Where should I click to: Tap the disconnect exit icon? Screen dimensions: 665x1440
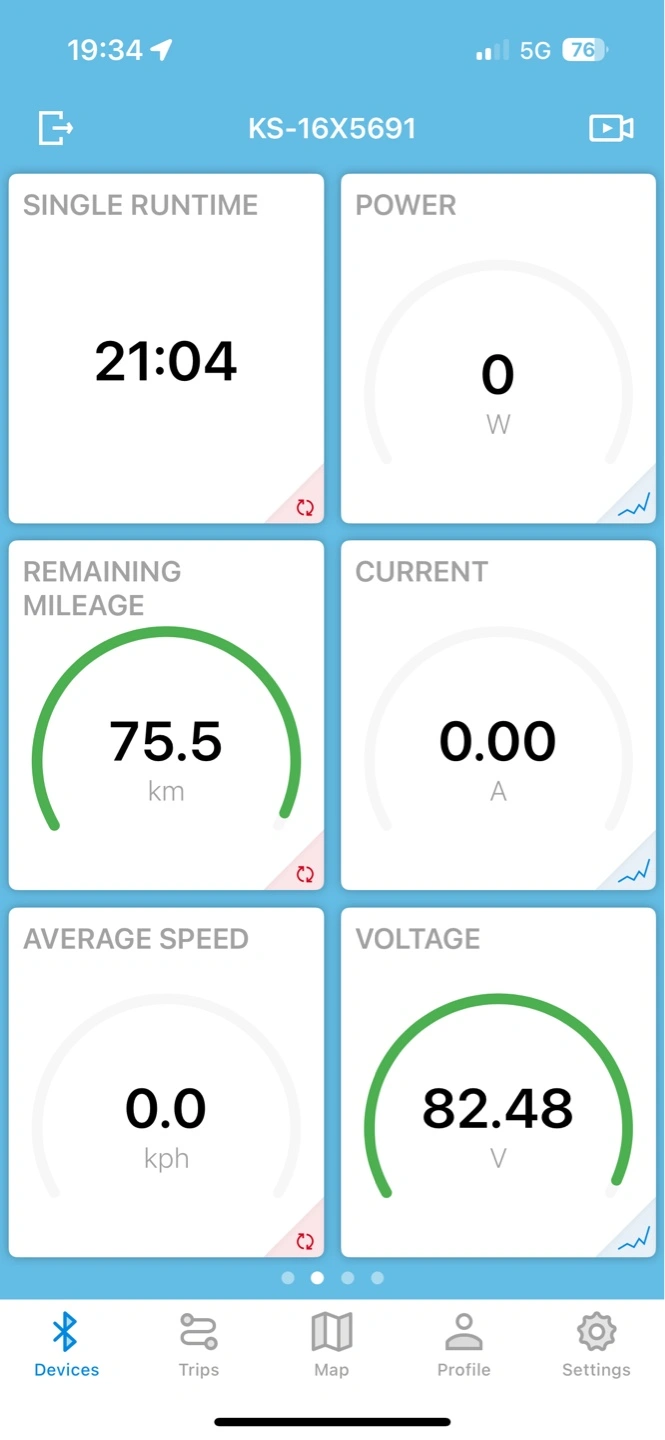point(56,128)
